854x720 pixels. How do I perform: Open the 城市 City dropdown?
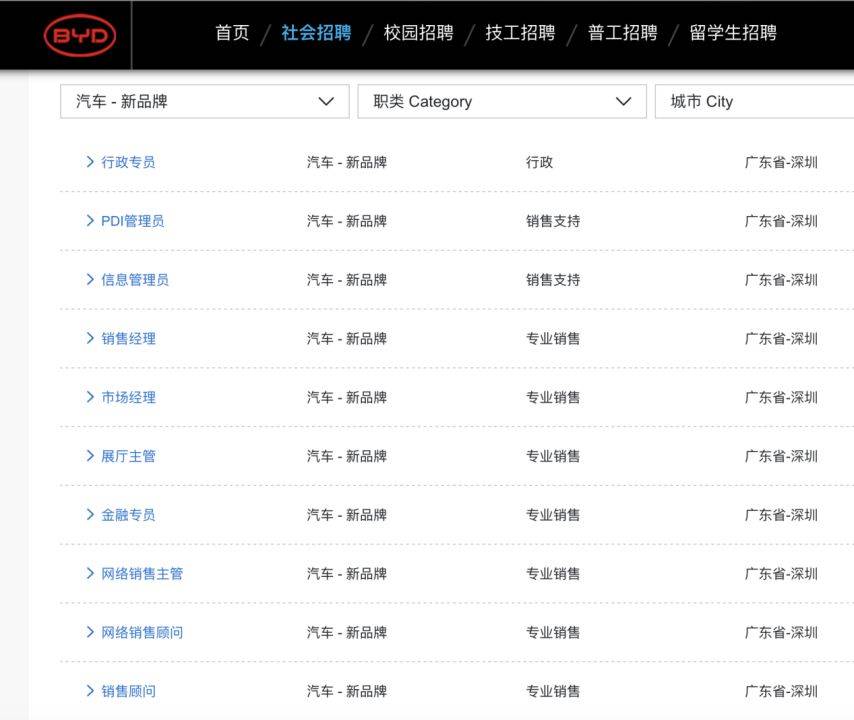point(752,101)
